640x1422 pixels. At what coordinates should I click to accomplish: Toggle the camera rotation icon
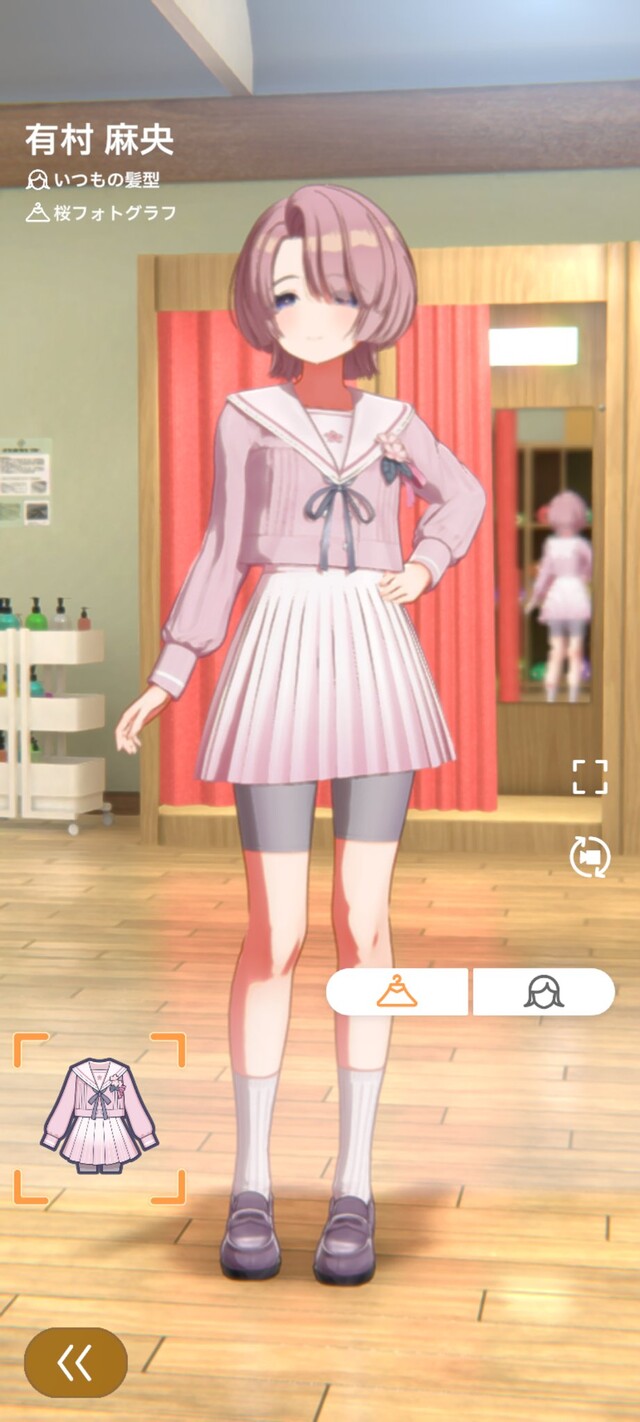pos(590,857)
